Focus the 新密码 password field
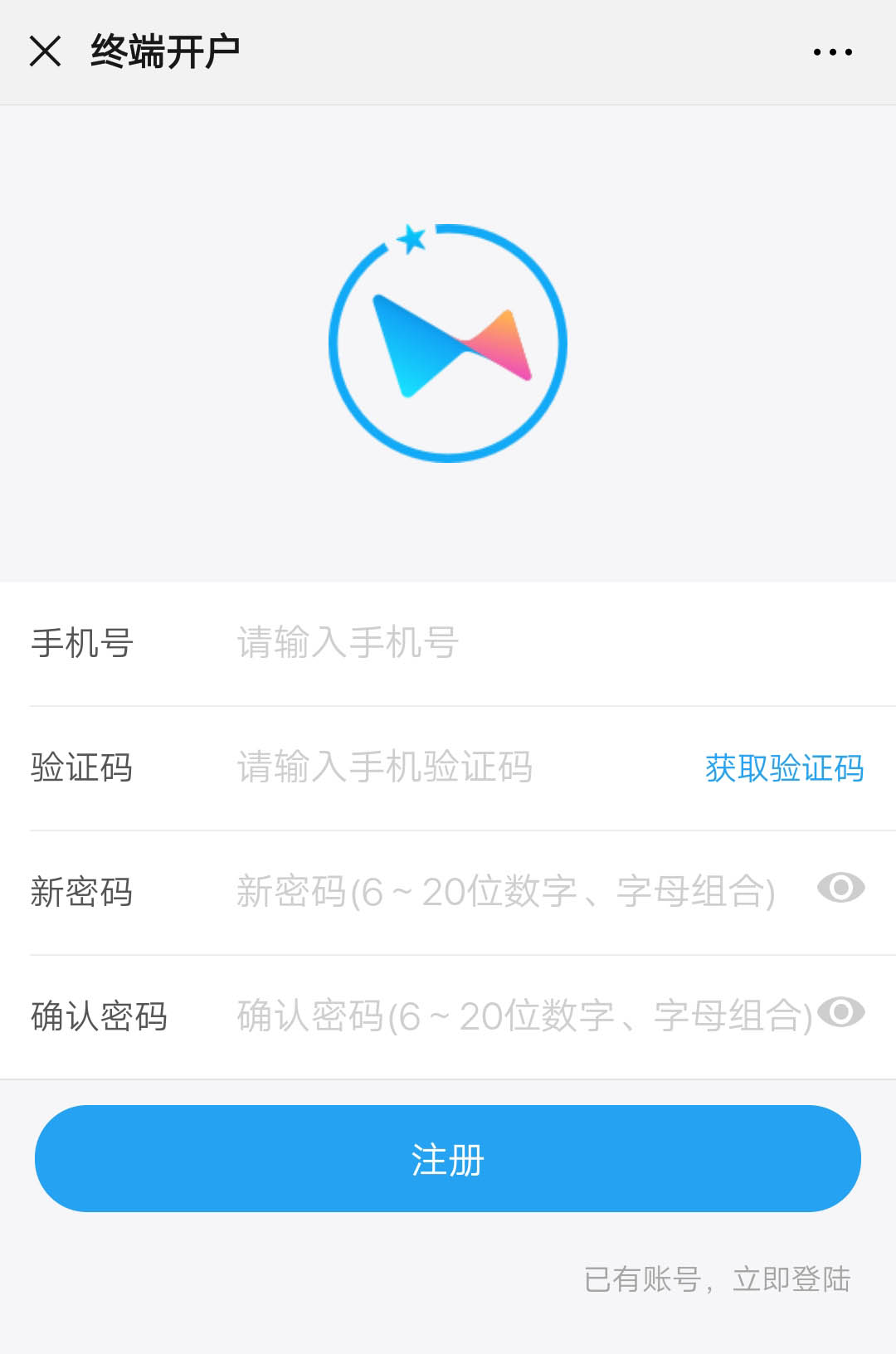 pyautogui.click(x=506, y=892)
